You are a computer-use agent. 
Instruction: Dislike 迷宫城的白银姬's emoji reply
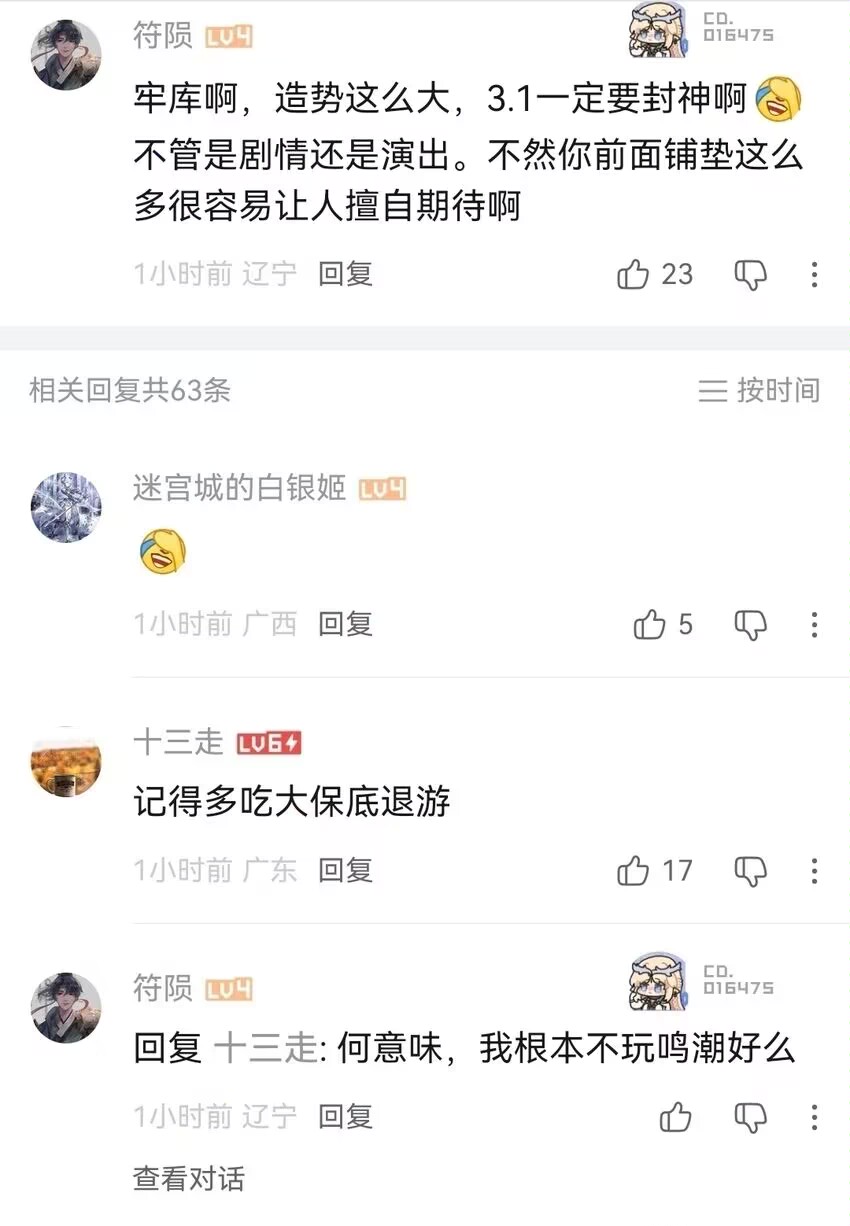coord(751,625)
